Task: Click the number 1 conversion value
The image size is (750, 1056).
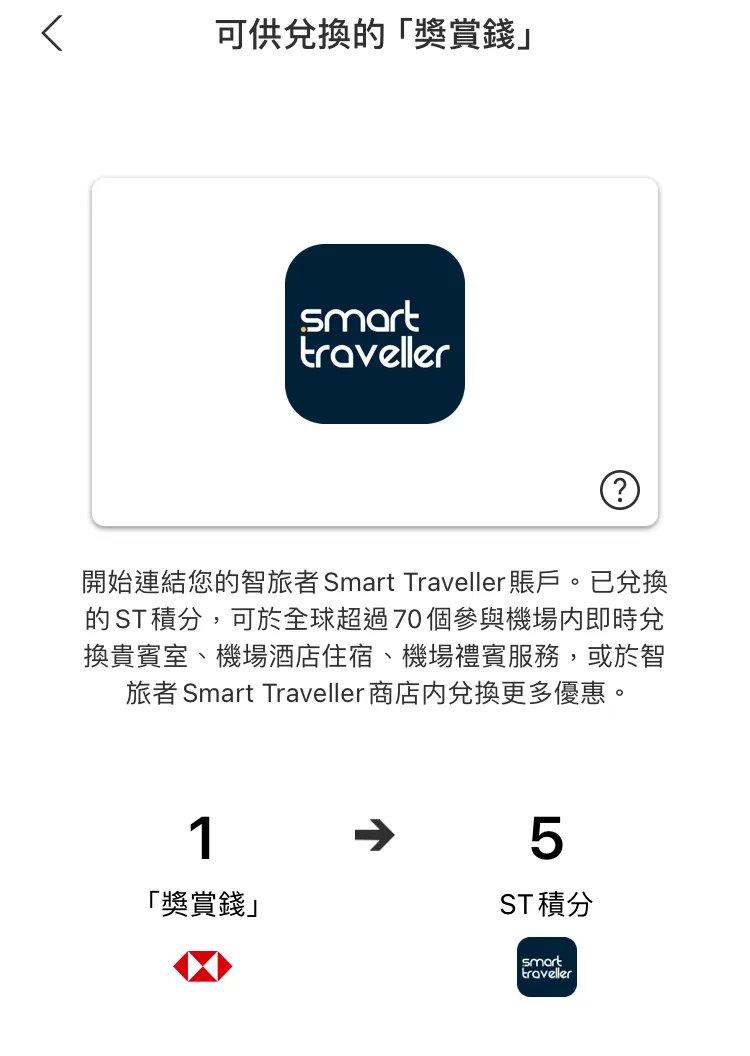Action: click(203, 838)
